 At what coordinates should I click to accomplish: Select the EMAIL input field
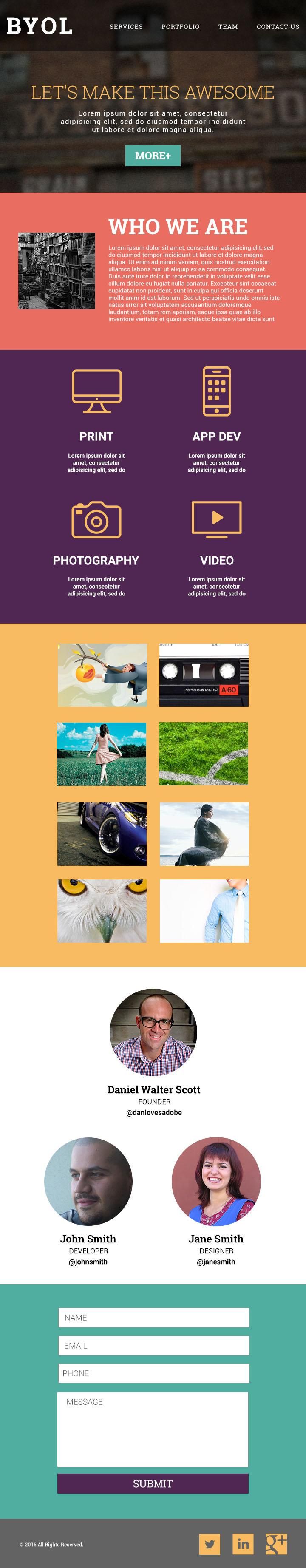click(153, 1346)
